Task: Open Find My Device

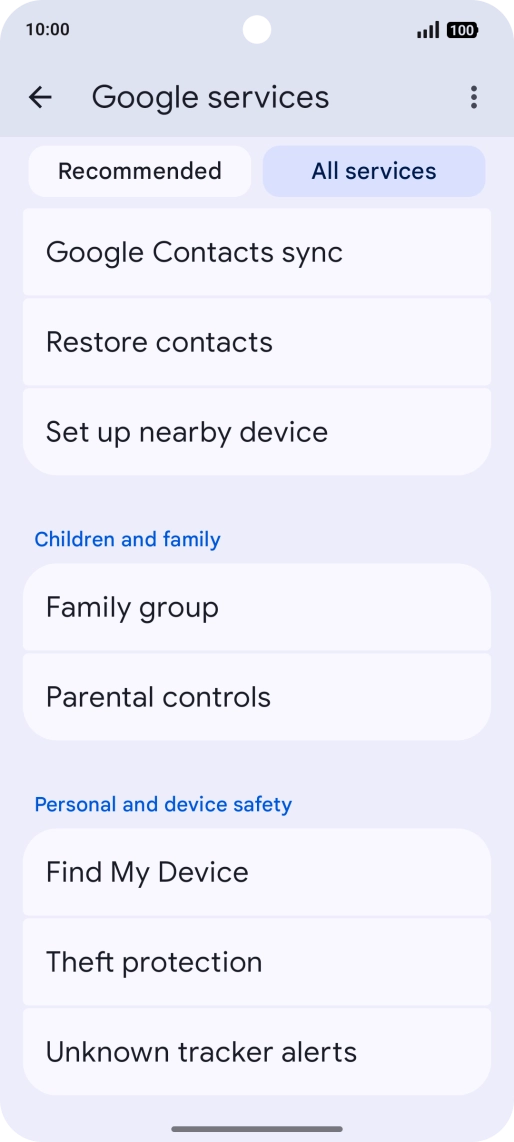Action: pyautogui.click(x=257, y=872)
